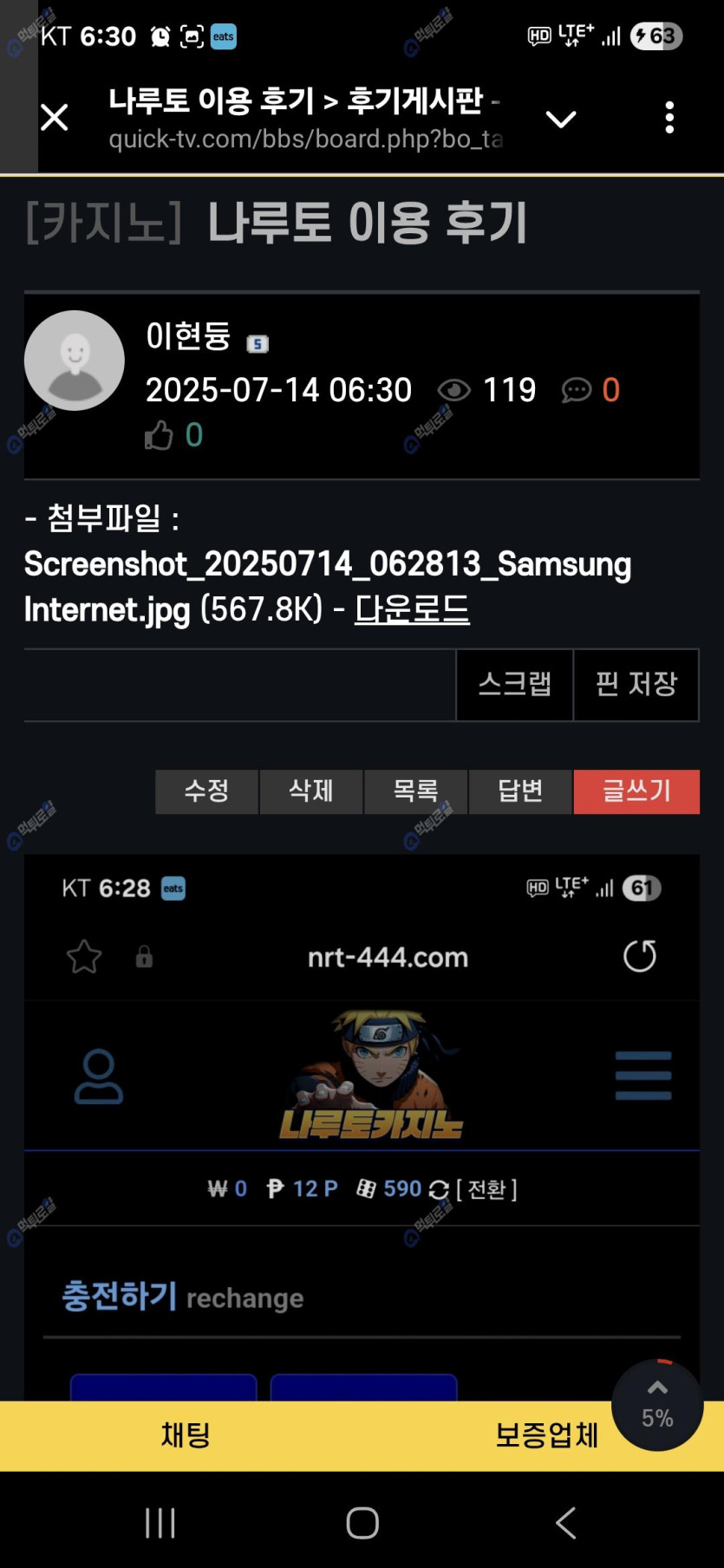Open the 보증업체 tab
The image size is (724, 1568).
[546, 1435]
